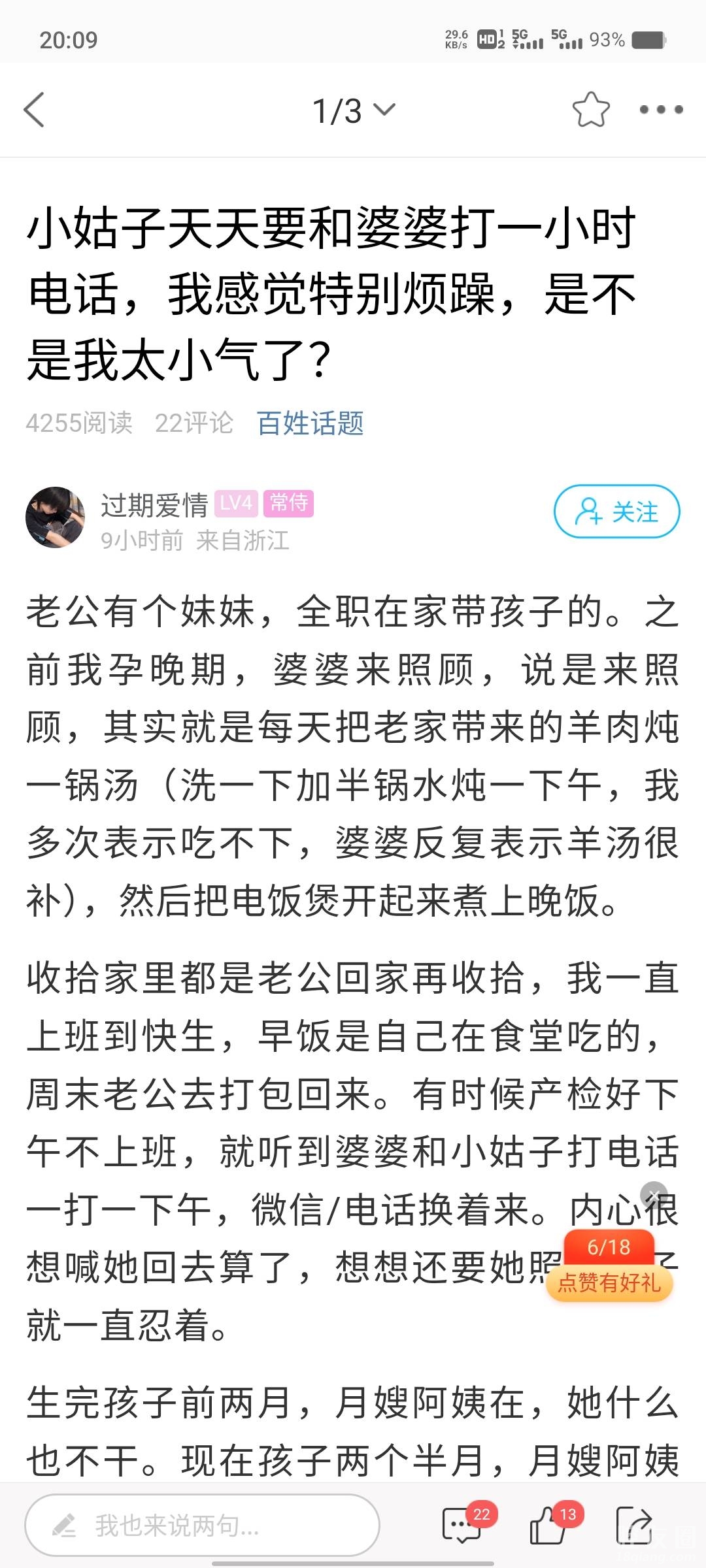This screenshot has height=1568, width=706.
Task: Follow the author with 关注 button
Action: pyautogui.click(x=616, y=512)
